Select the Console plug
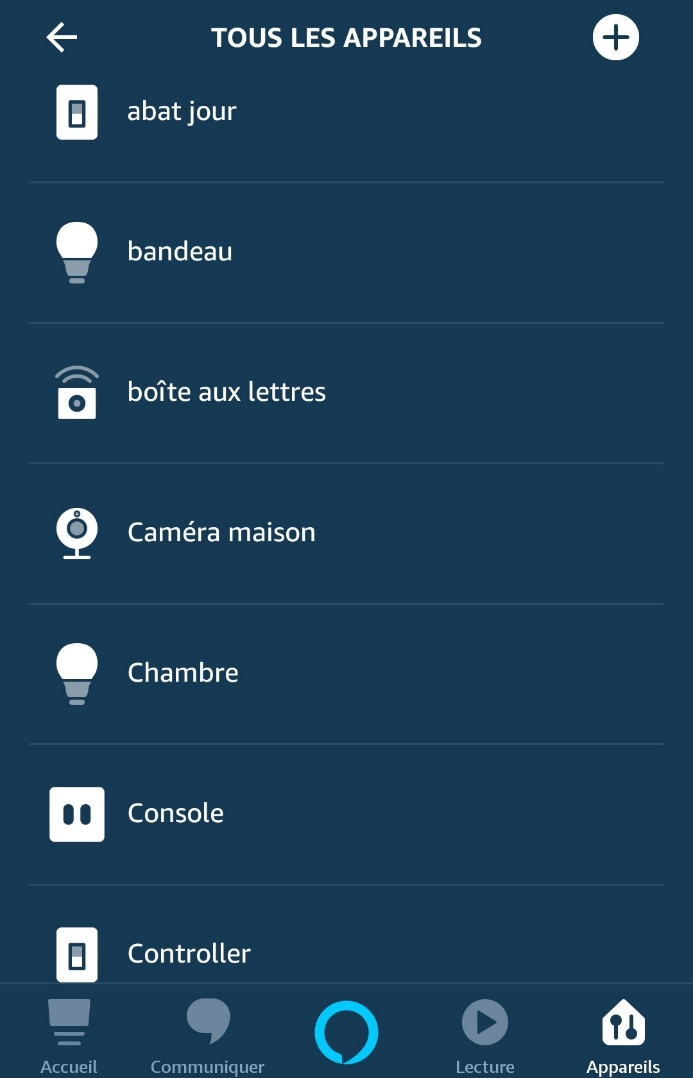Viewport: 693px width, 1078px height. (x=176, y=813)
